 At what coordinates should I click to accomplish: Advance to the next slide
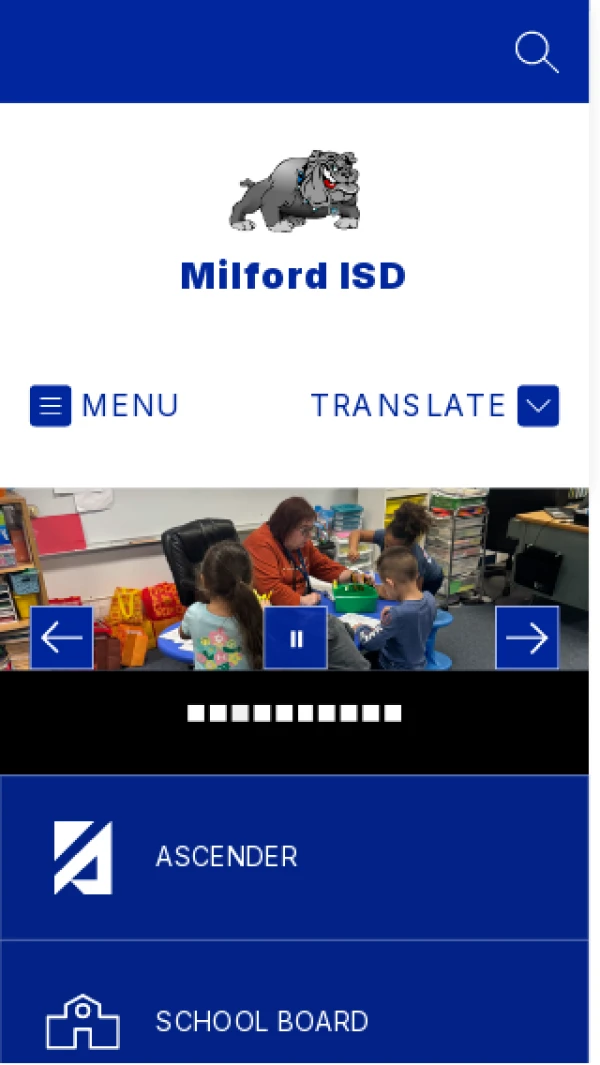527,638
